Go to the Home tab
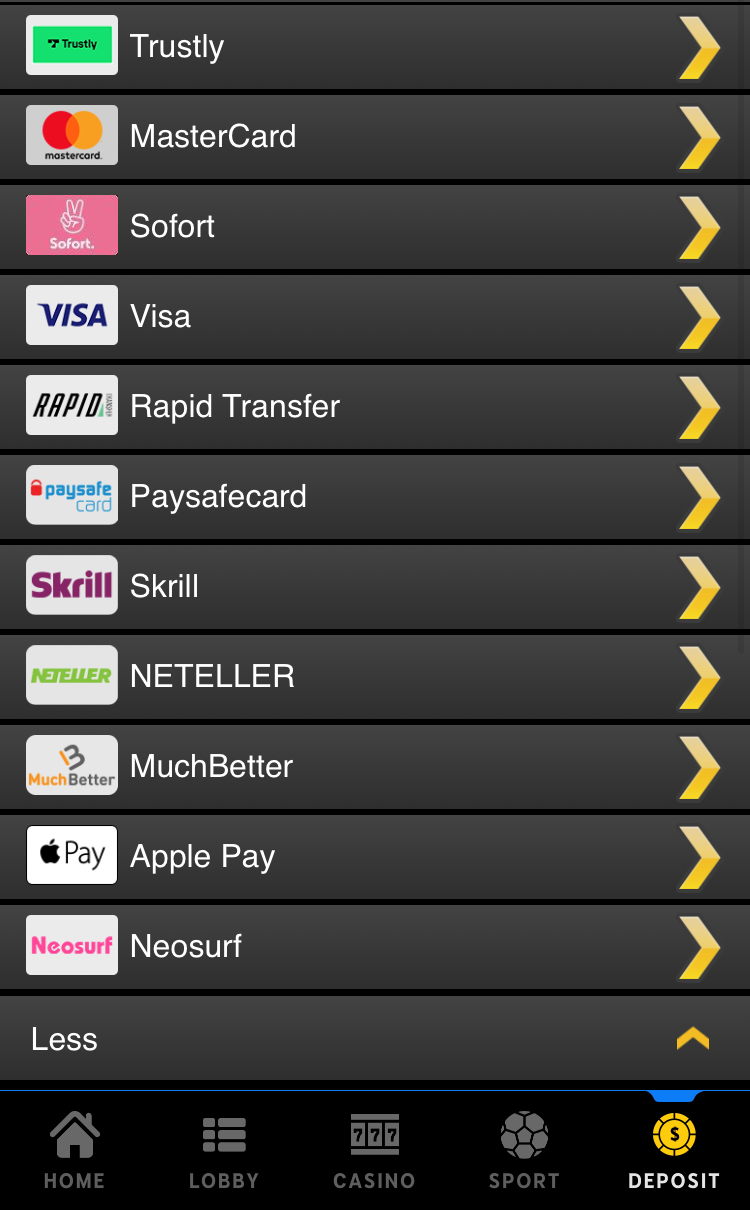Viewport: 750px width, 1210px height. click(75, 1151)
